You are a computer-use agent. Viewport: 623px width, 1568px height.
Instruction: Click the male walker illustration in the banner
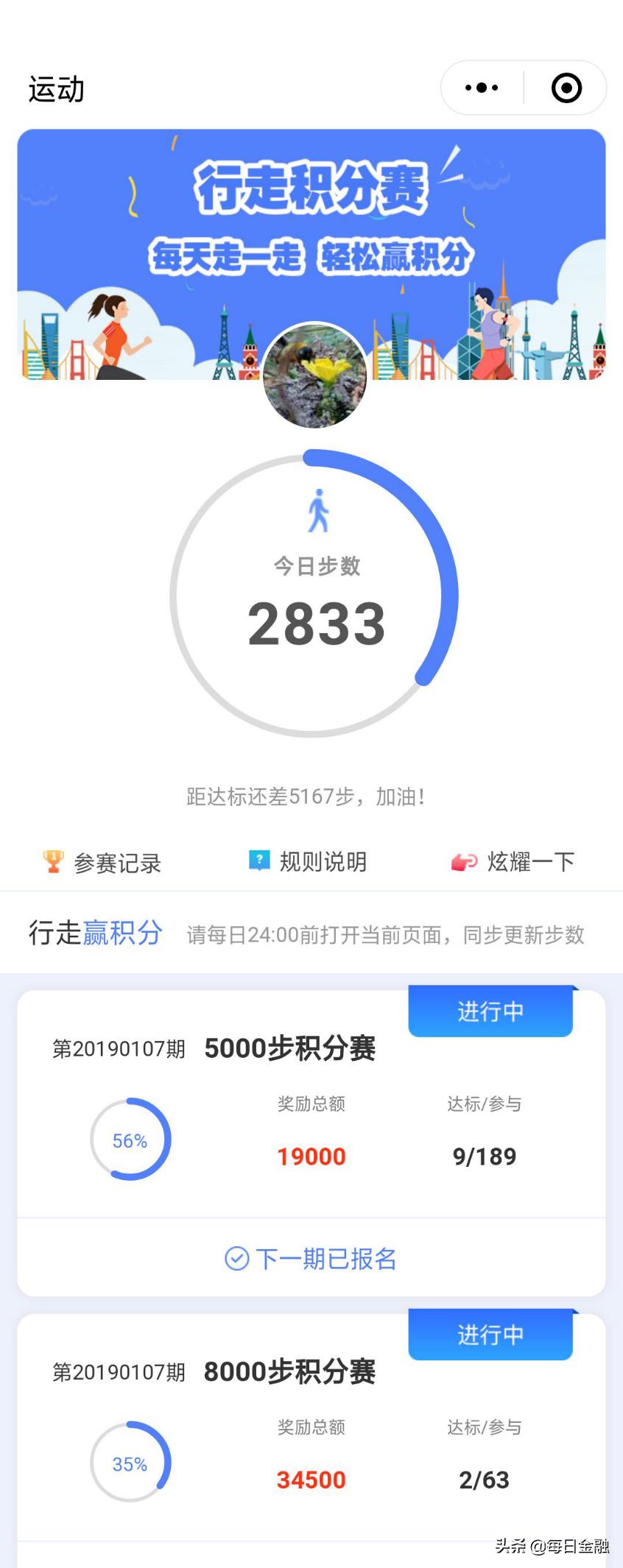(490, 331)
